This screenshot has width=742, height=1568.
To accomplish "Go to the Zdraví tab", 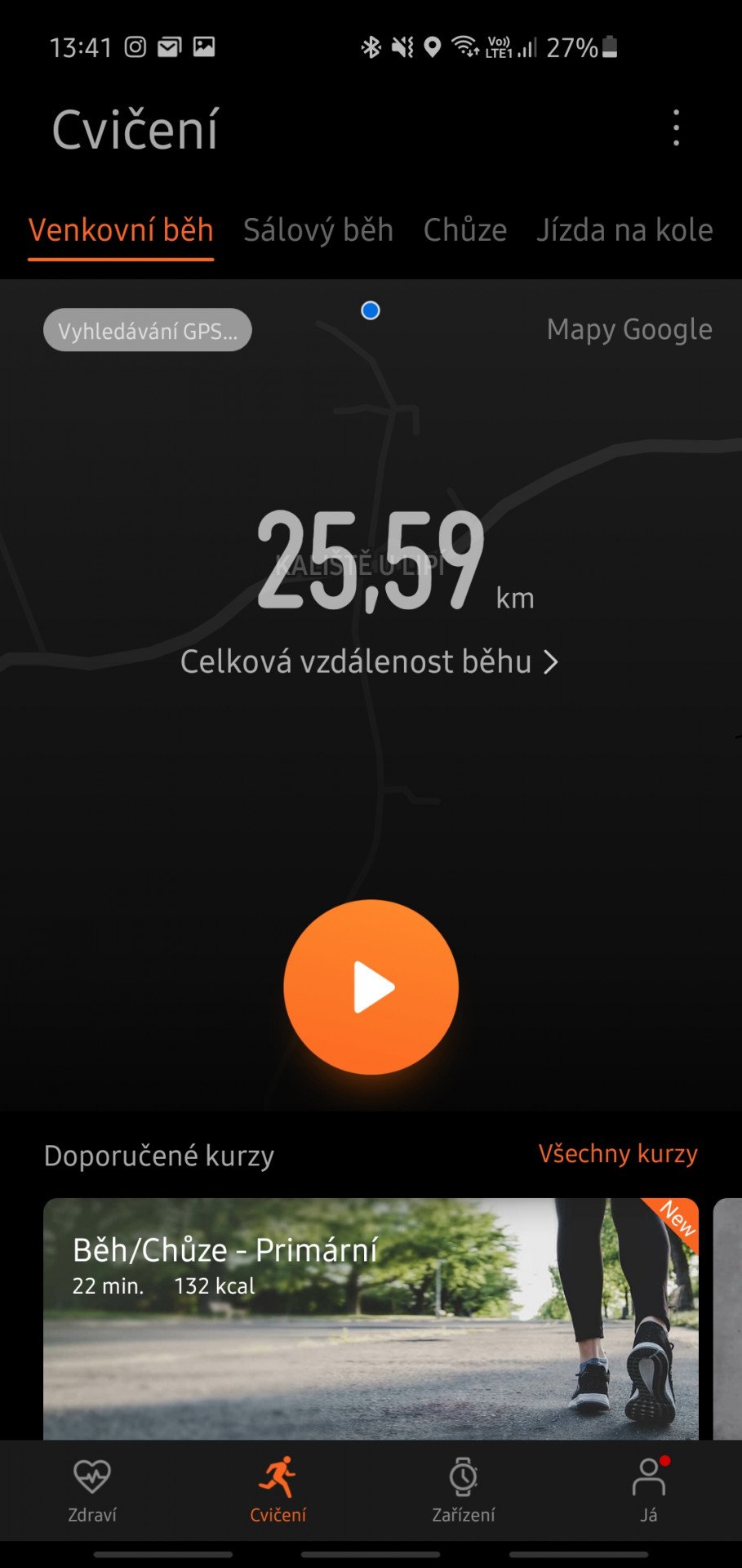I will [x=92, y=1491].
